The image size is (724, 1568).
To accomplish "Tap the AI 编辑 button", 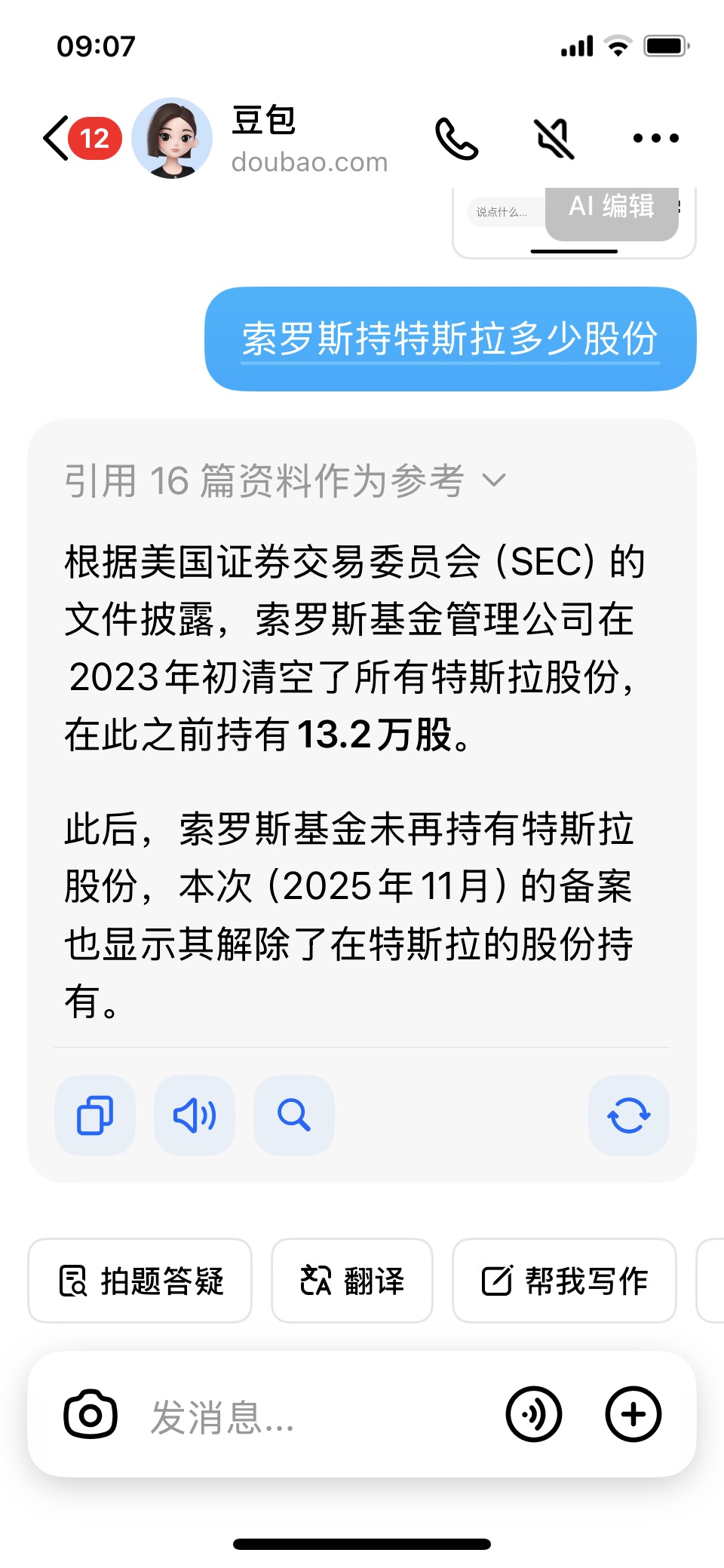I will tap(612, 207).
